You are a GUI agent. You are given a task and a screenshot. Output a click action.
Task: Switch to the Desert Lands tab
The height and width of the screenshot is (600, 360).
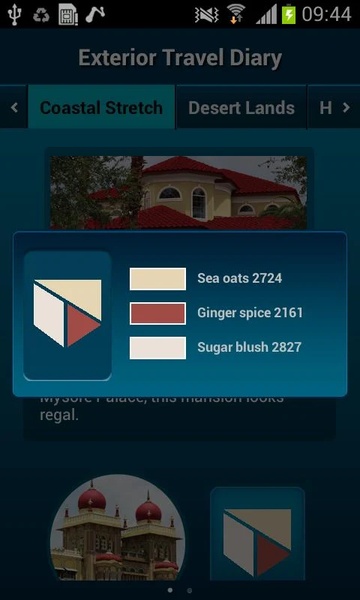pos(241,108)
